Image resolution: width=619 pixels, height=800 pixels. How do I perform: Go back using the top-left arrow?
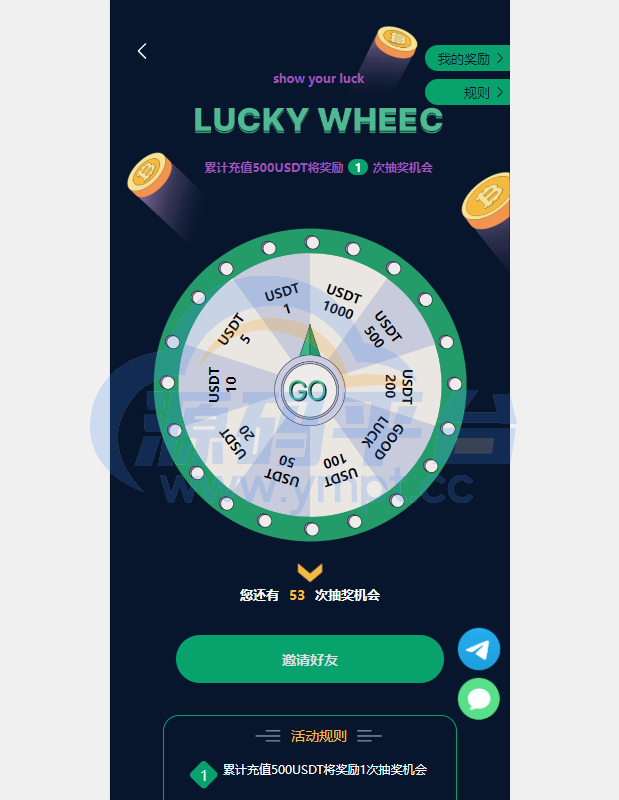coord(142,51)
